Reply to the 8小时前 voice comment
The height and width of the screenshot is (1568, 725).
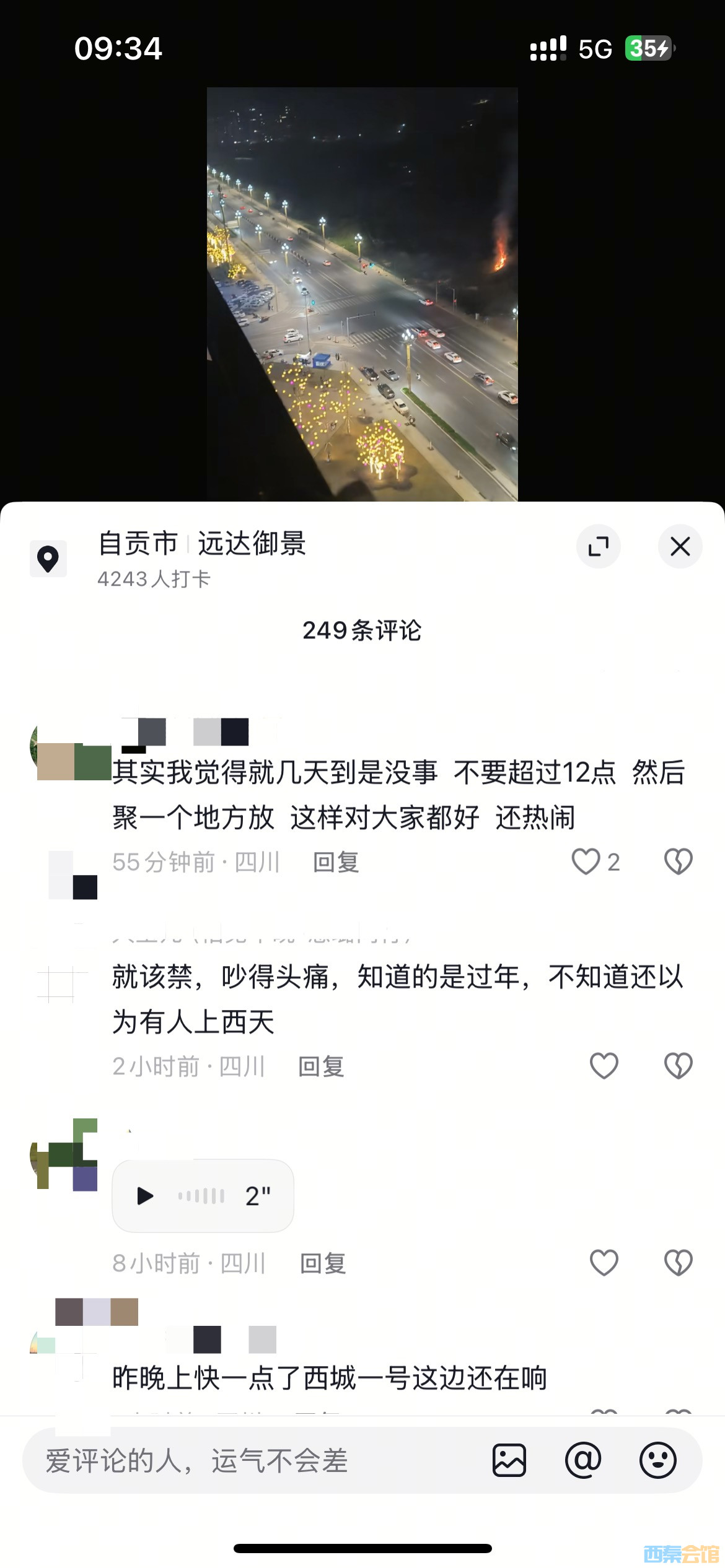click(323, 1263)
